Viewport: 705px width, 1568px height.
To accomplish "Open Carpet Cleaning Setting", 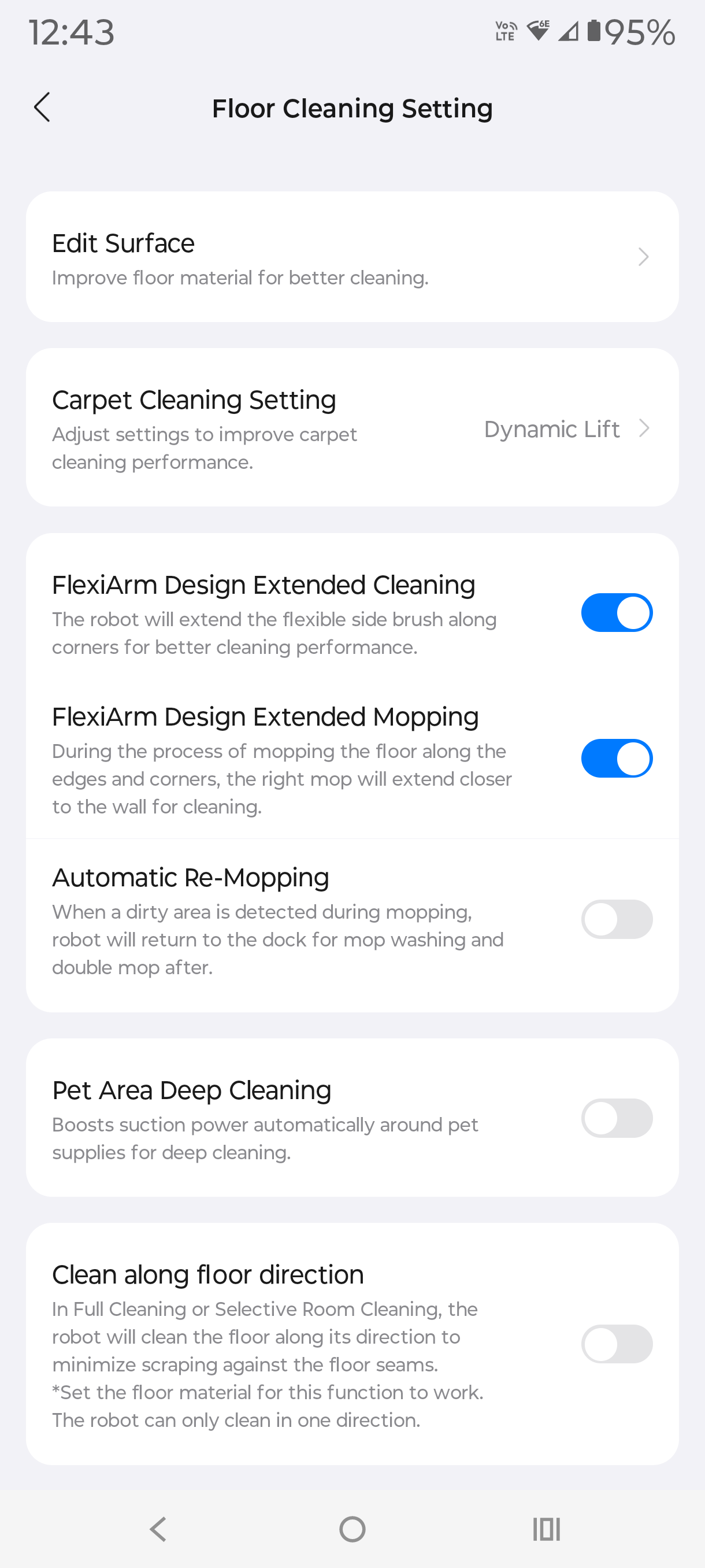I will [351, 428].
